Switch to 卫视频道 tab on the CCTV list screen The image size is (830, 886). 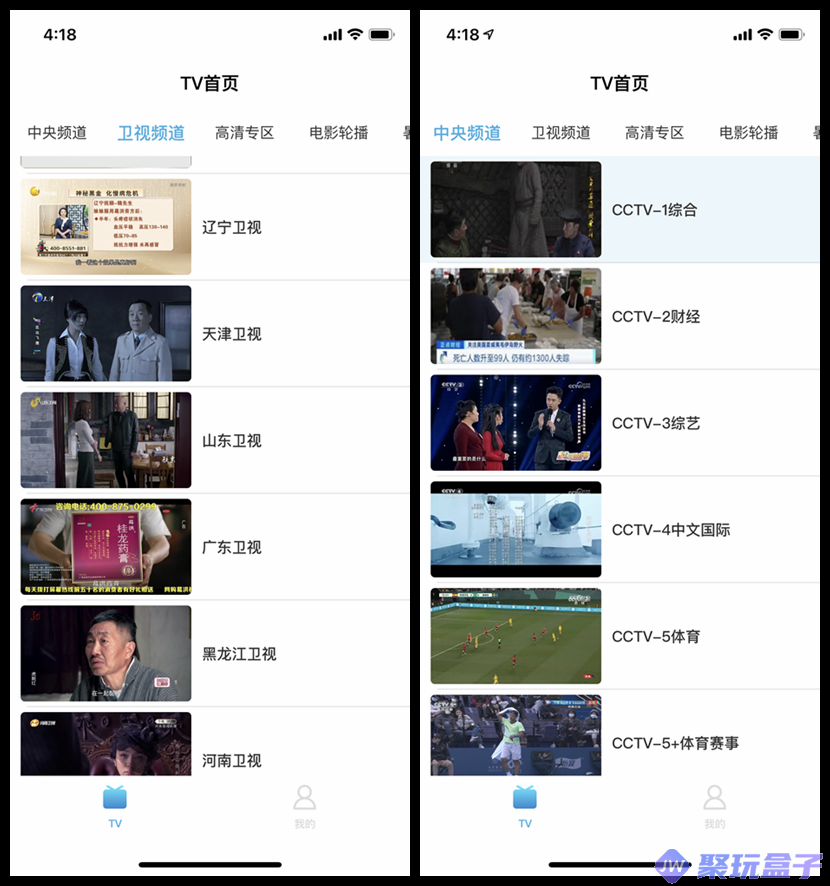click(561, 132)
